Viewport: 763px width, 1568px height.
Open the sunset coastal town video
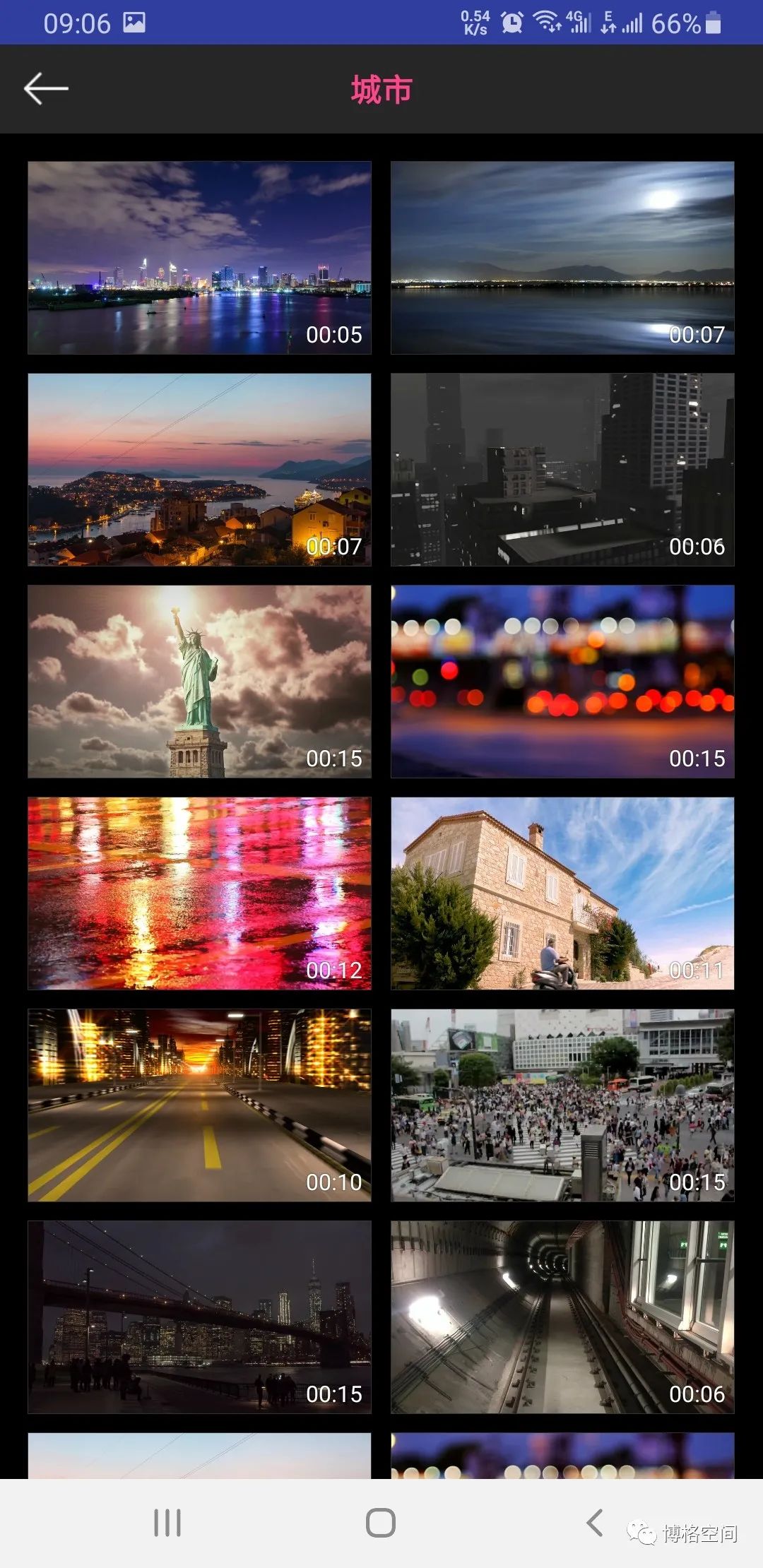(x=199, y=470)
